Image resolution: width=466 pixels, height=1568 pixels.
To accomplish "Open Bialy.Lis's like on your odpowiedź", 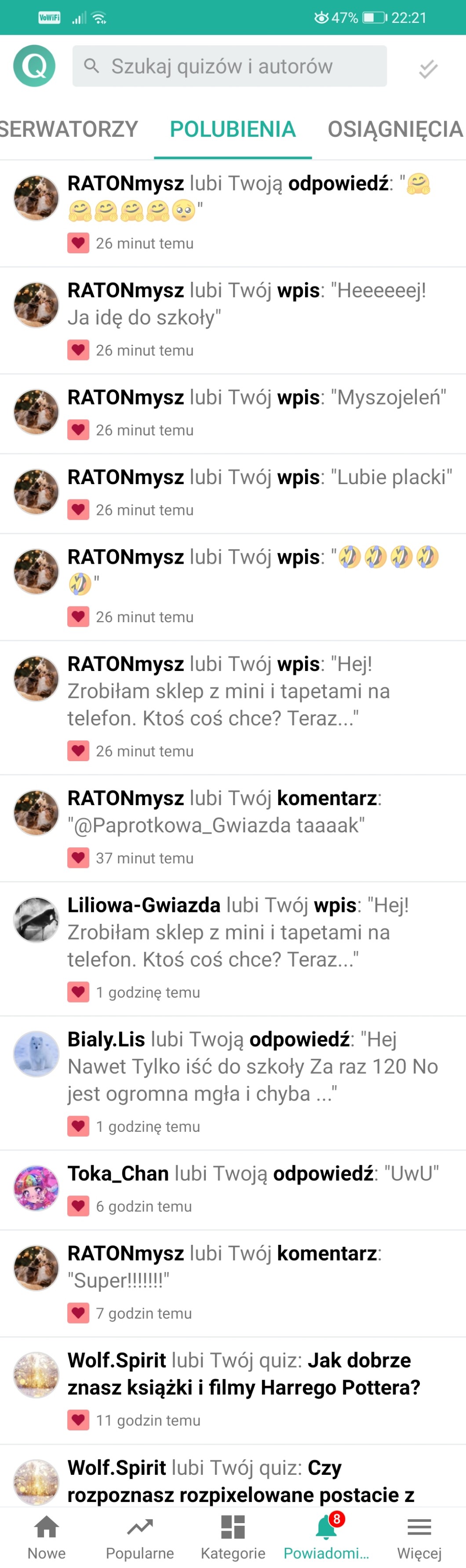I will (x=233, y=1083).
